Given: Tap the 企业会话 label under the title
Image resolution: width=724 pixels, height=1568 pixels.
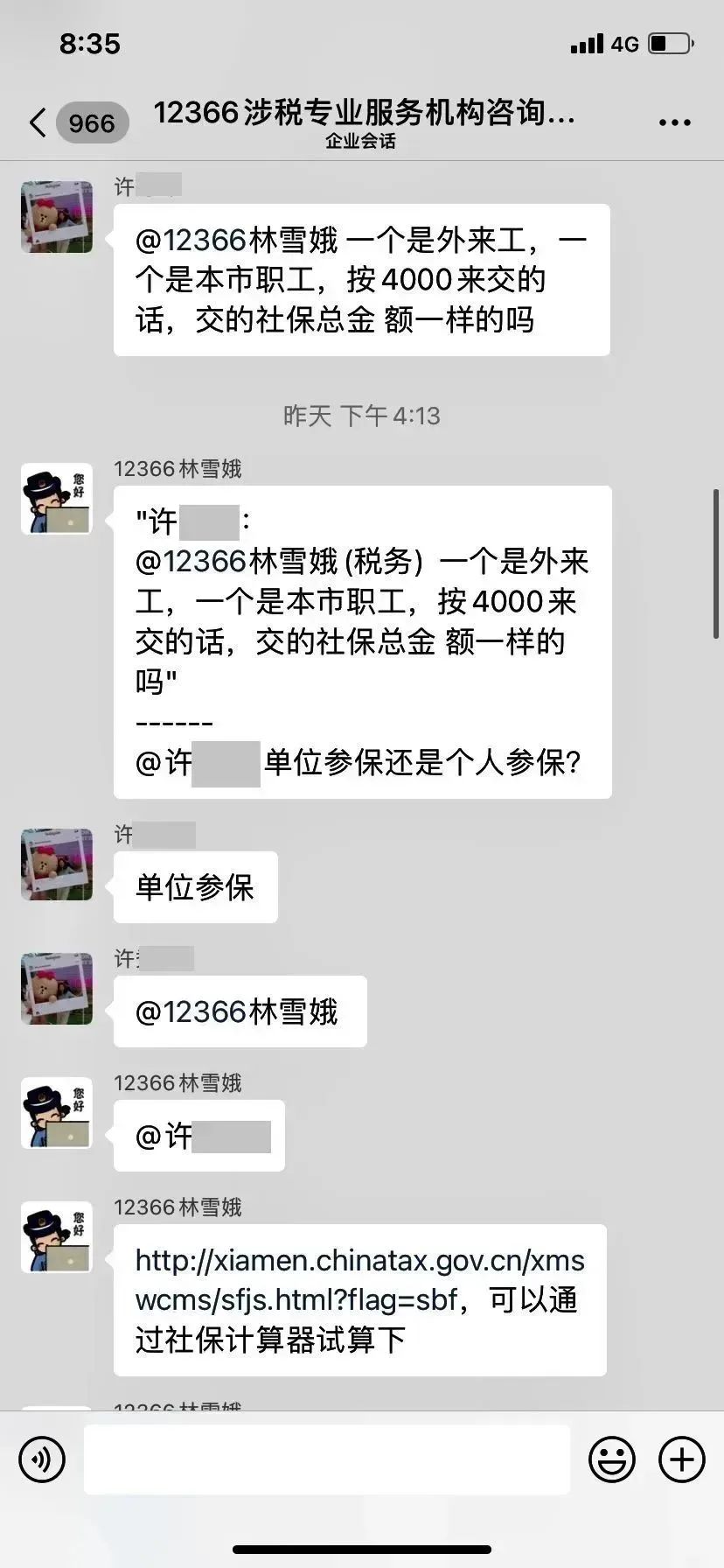Looking at the screenshot, I should (x=361, y=142).
